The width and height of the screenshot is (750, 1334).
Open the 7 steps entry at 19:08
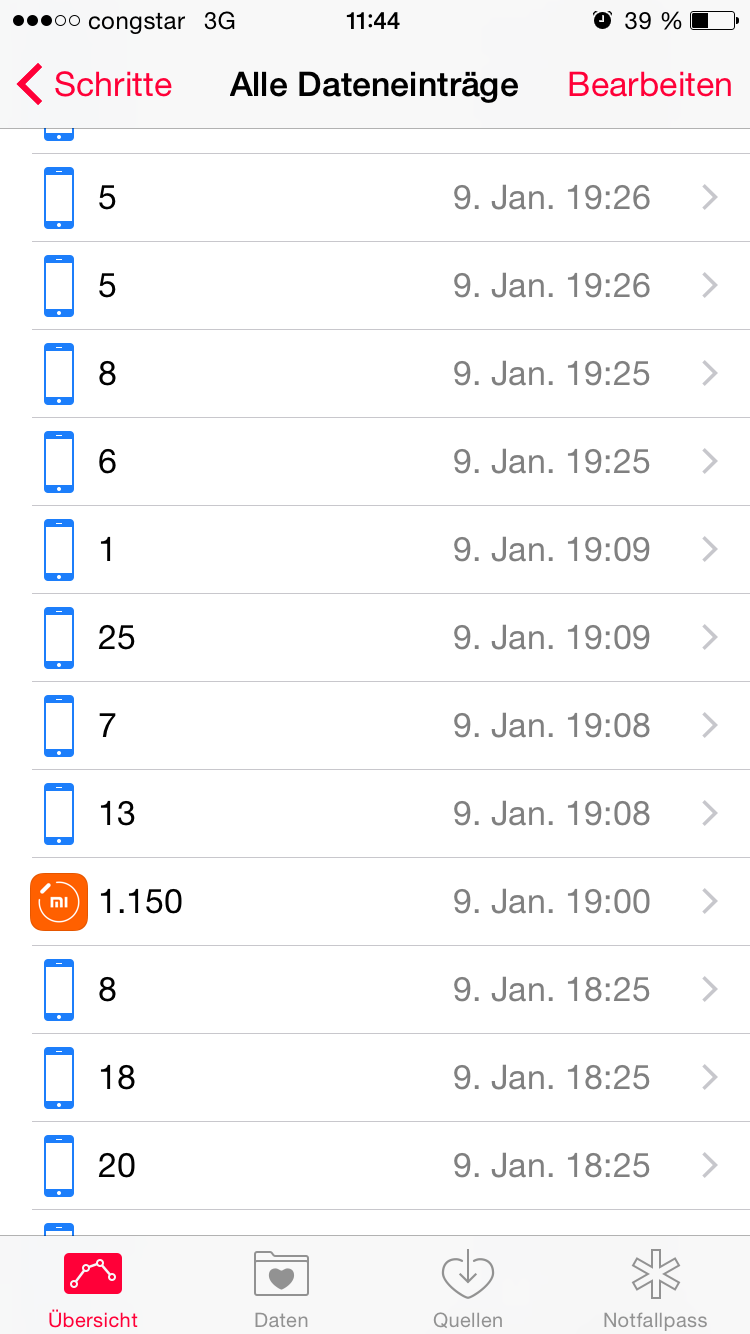(x=375, y=726)
